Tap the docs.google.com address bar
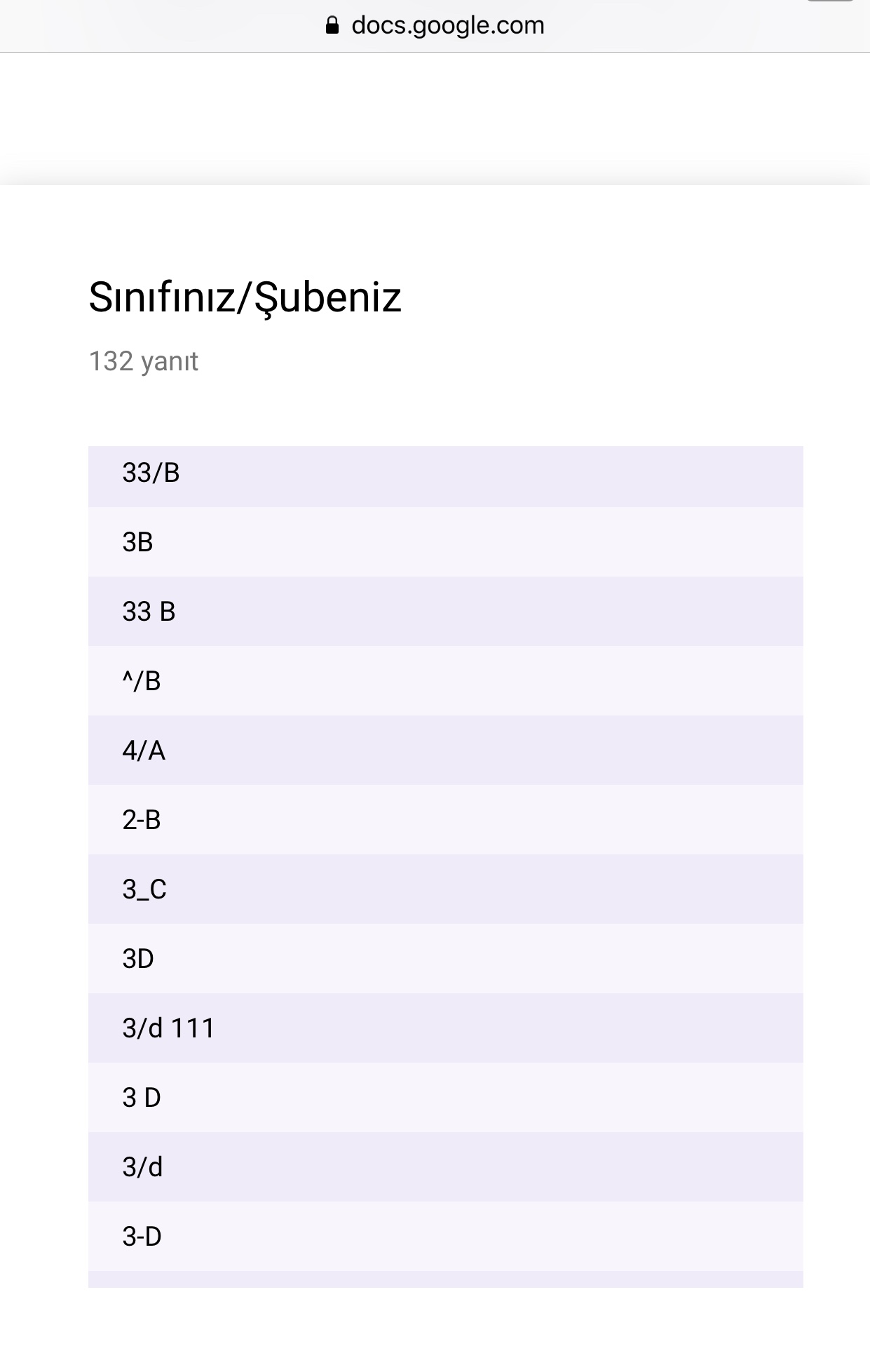The image size is (870, 1372). pos(449,25)
